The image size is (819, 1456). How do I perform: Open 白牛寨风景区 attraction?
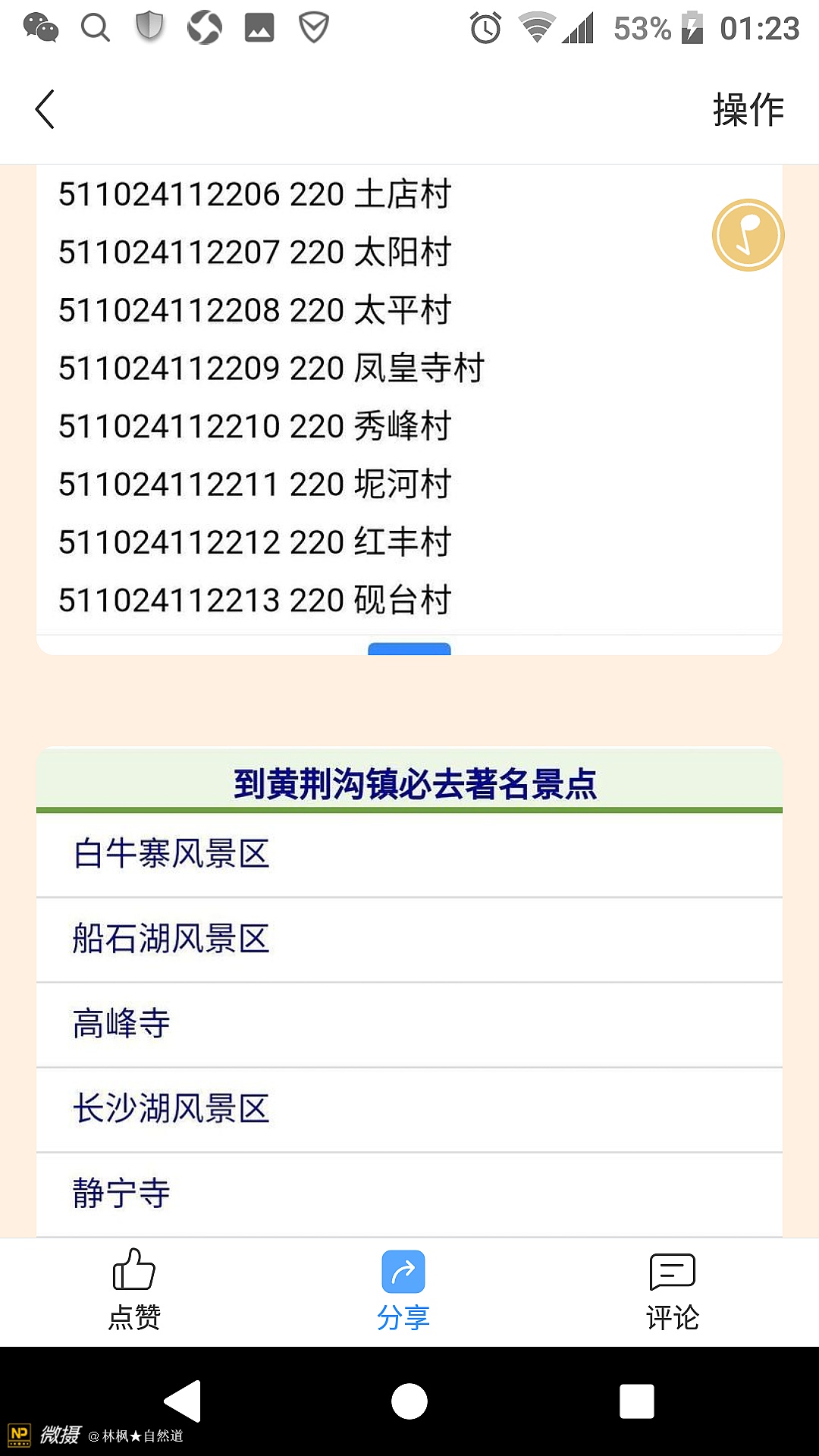coord(171,854)
